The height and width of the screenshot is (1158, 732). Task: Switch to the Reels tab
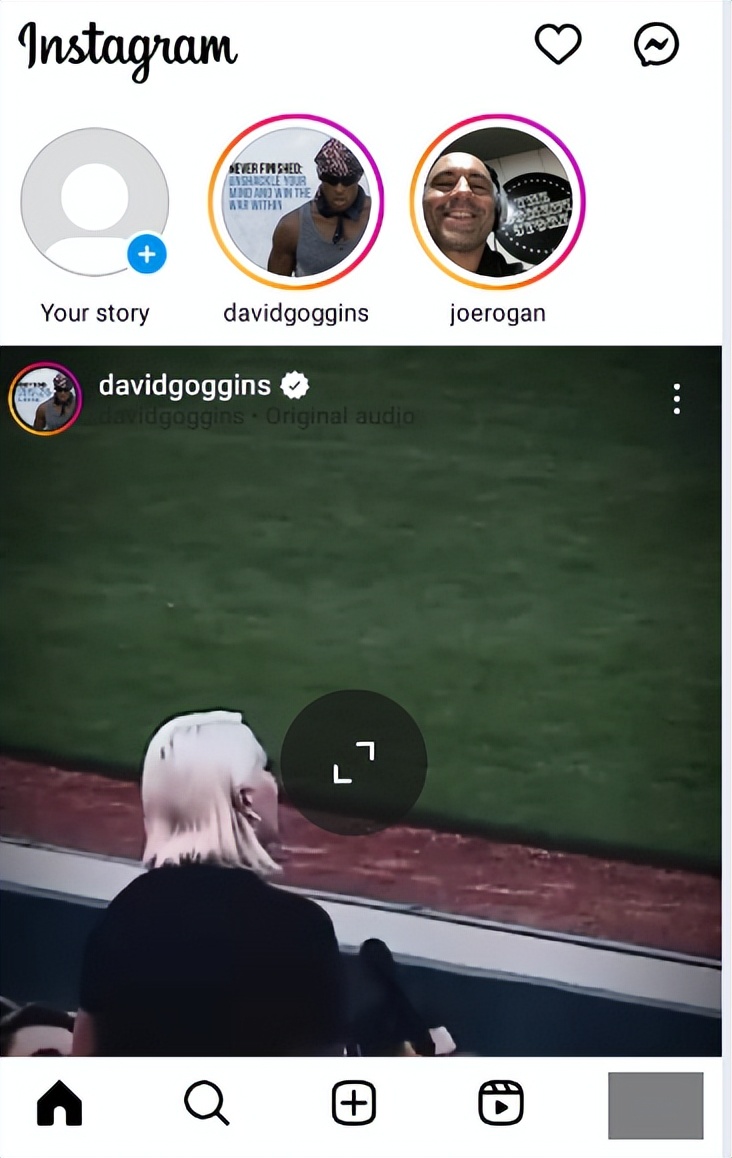click(x=500, y=1105)
